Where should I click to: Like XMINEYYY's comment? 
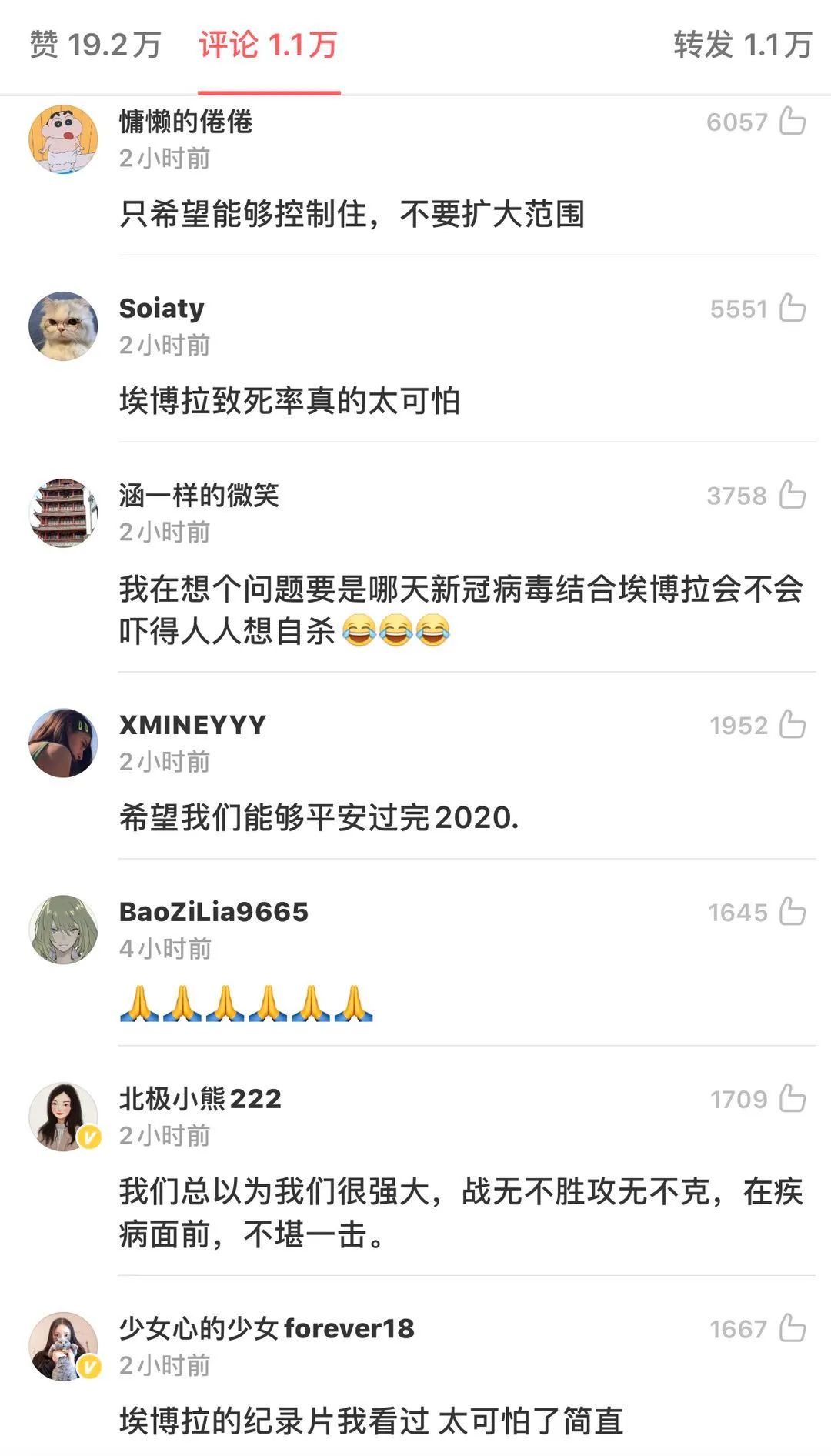coord(792,724)
